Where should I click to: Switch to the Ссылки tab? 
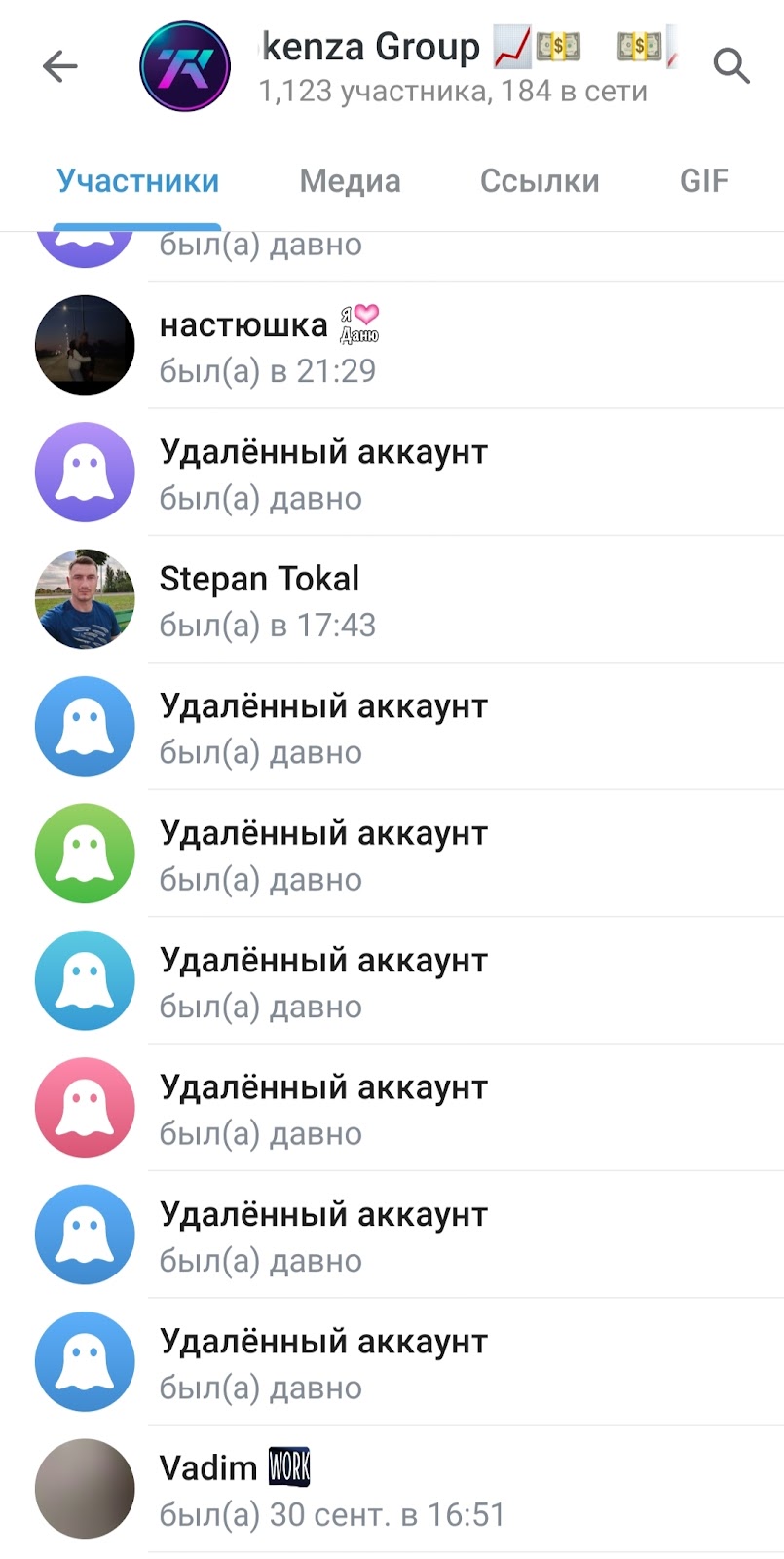[540, 181]
